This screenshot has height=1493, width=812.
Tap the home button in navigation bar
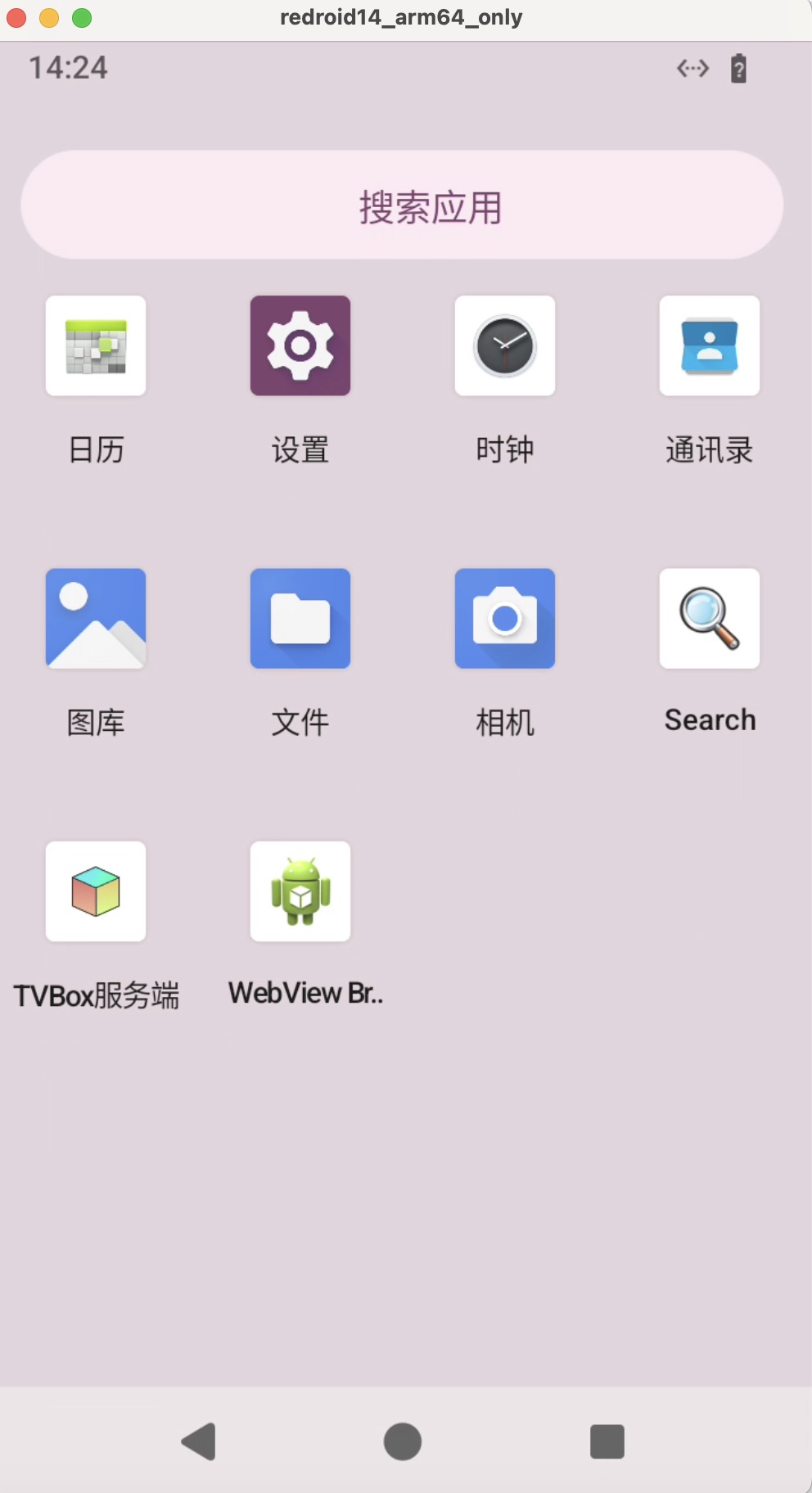pos(403,1441)
